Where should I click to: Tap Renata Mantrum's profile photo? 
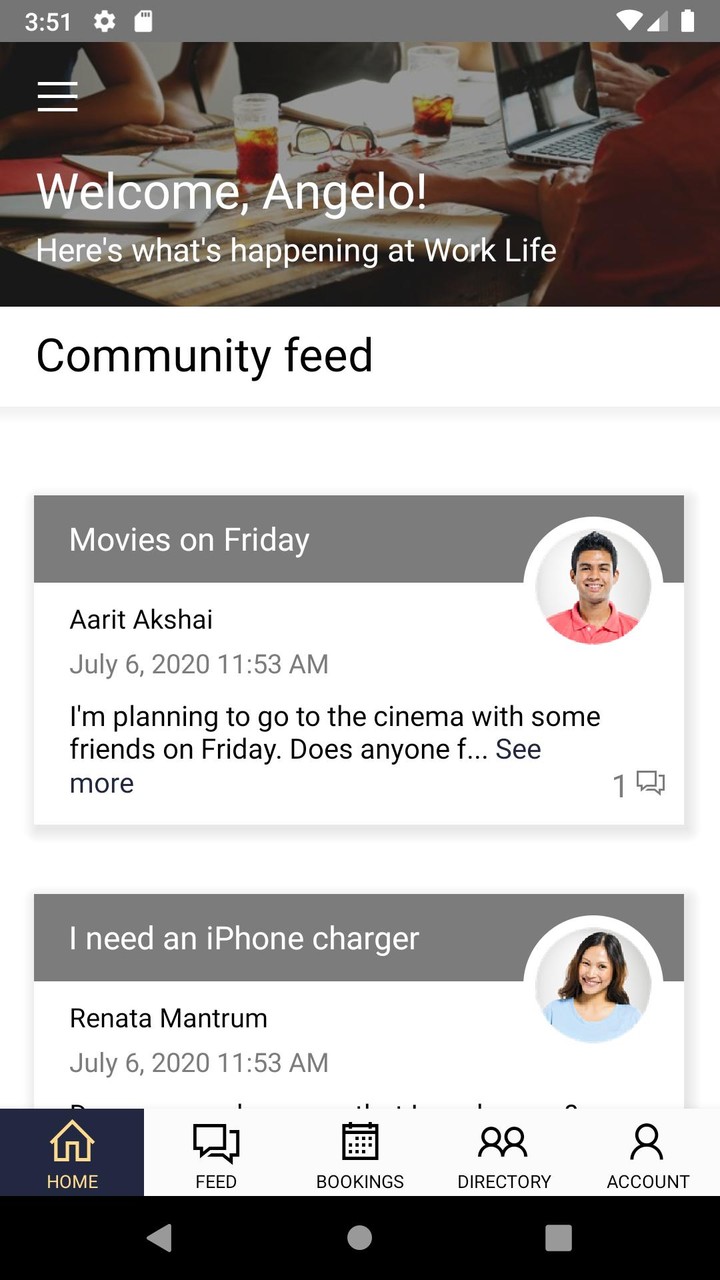[593, 983]
